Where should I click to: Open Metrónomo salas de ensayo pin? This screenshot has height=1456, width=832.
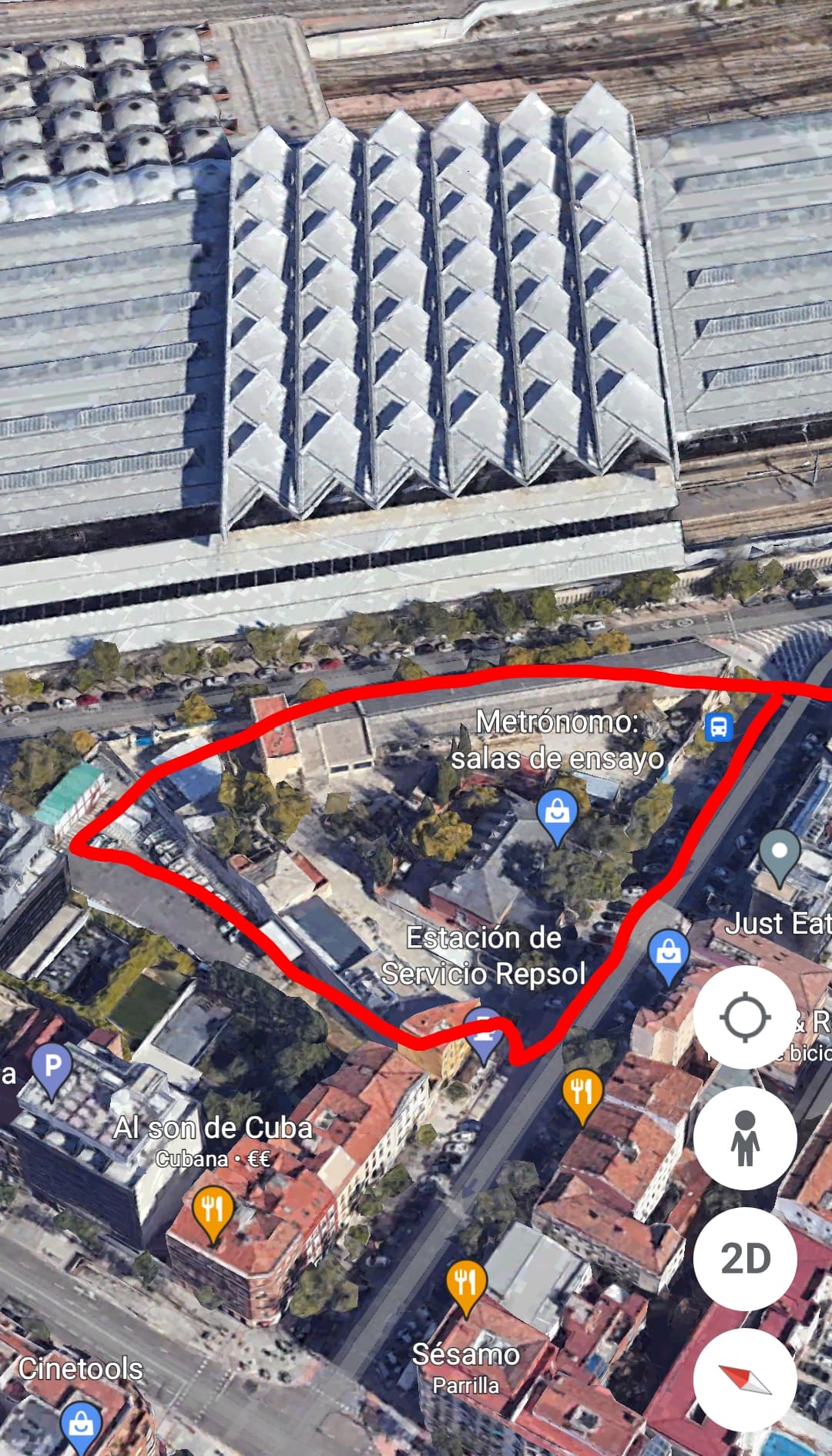[557, 817]
